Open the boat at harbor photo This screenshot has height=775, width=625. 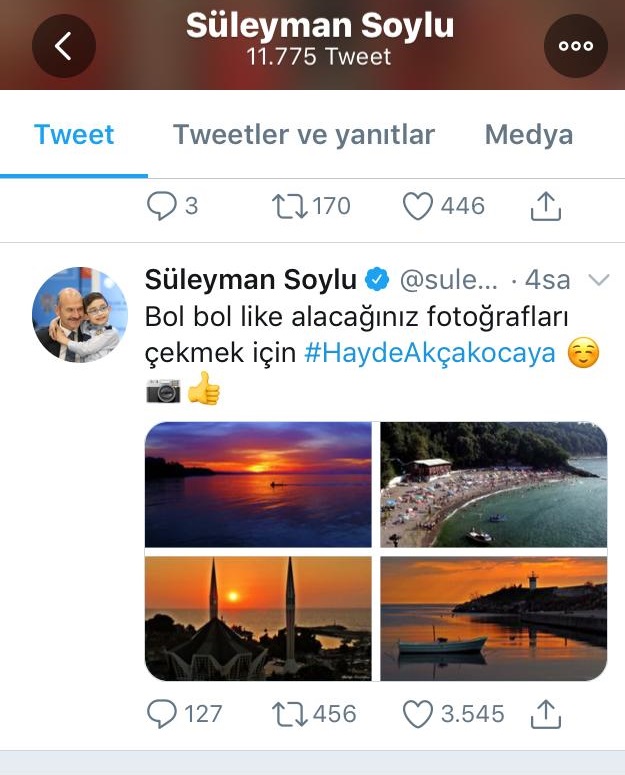(x=493, y=619)
